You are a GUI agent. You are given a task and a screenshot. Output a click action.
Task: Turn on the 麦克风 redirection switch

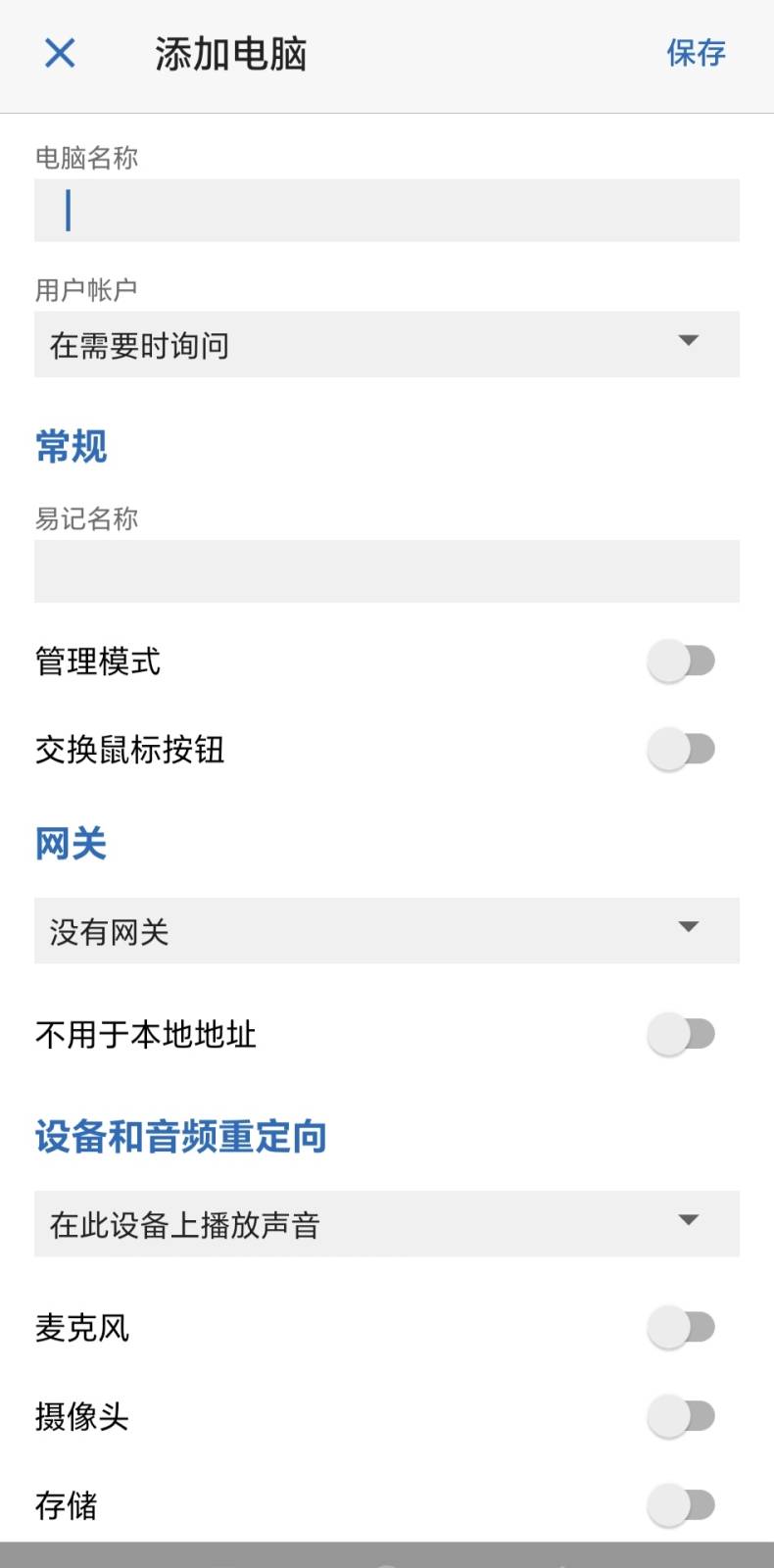(x=683, y=1328)
